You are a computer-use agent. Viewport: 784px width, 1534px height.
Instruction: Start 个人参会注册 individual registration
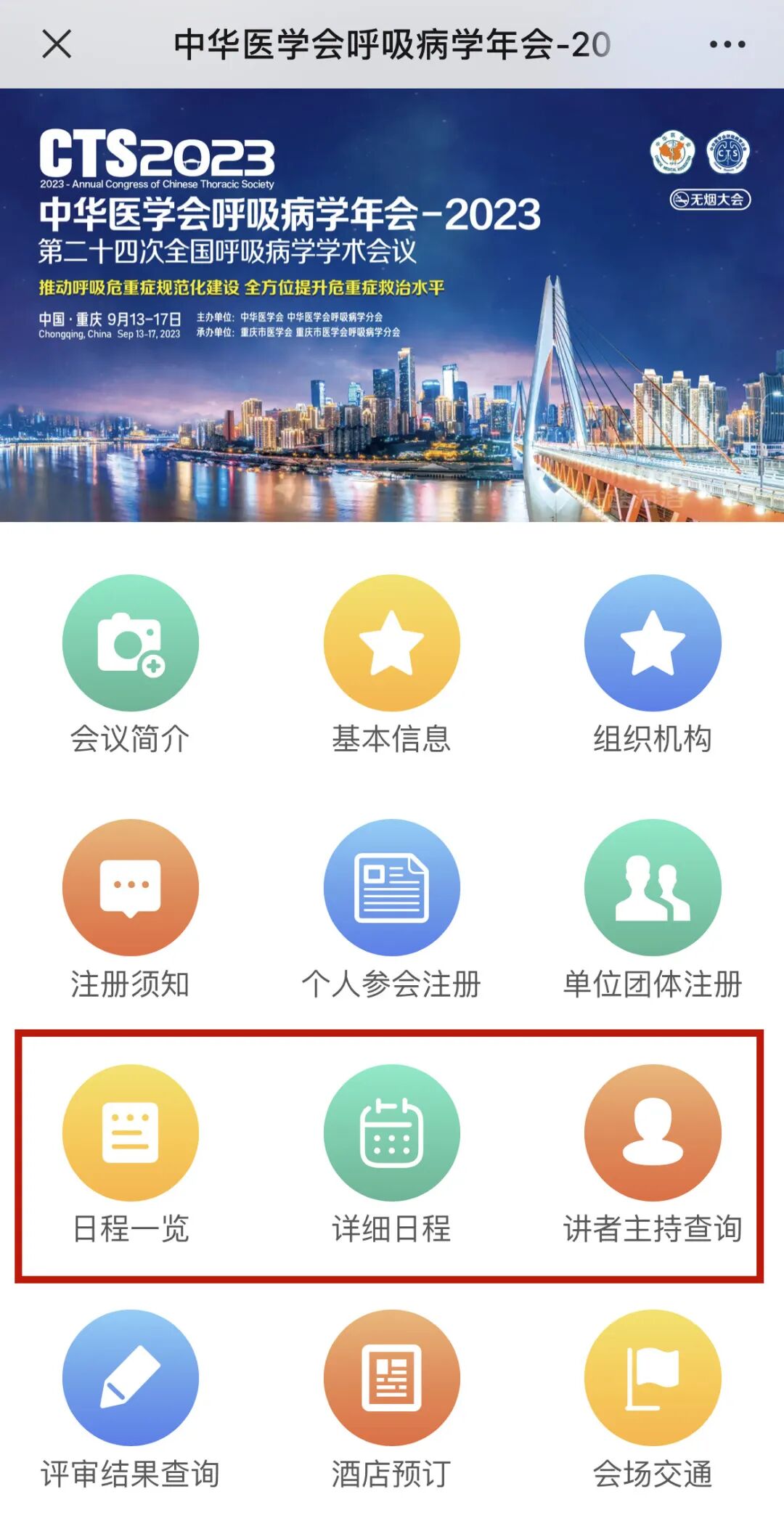point(392,888)
